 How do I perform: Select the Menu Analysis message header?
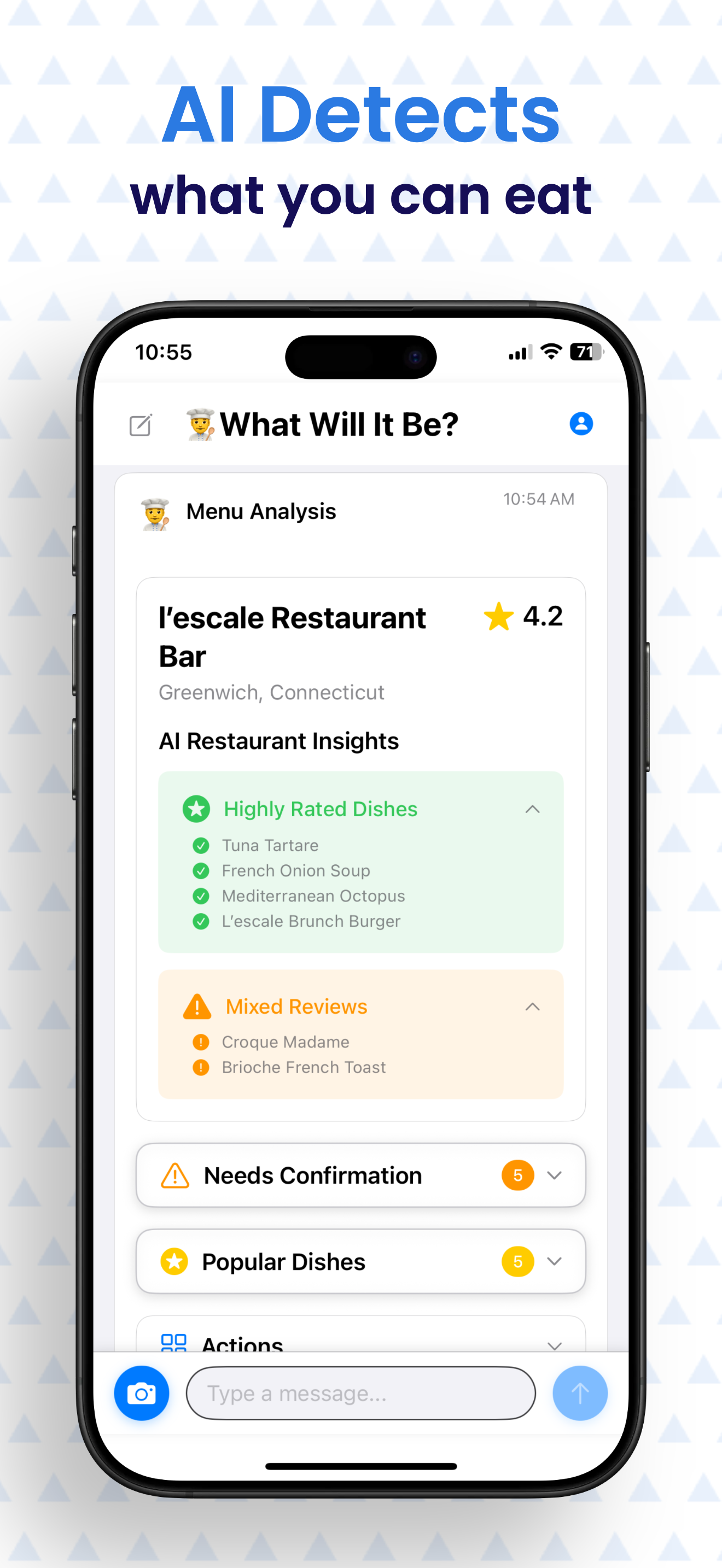[x=260, y=511]
